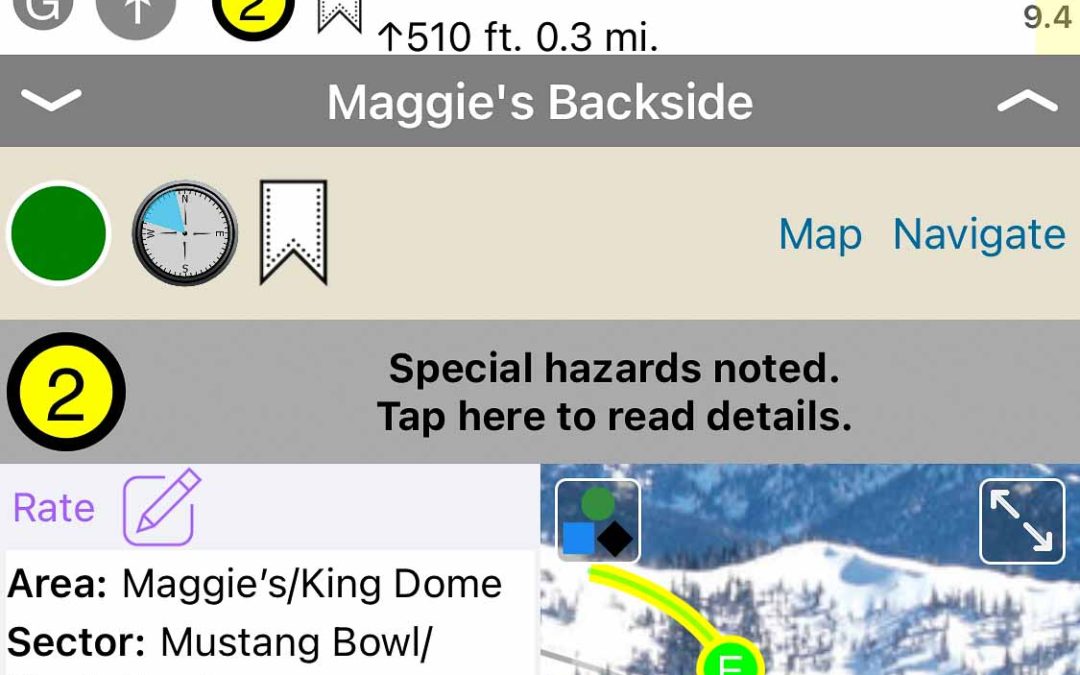The image size is (1080, 675).
Task: Read special hazards details
Action: click(x=613, y=392)
